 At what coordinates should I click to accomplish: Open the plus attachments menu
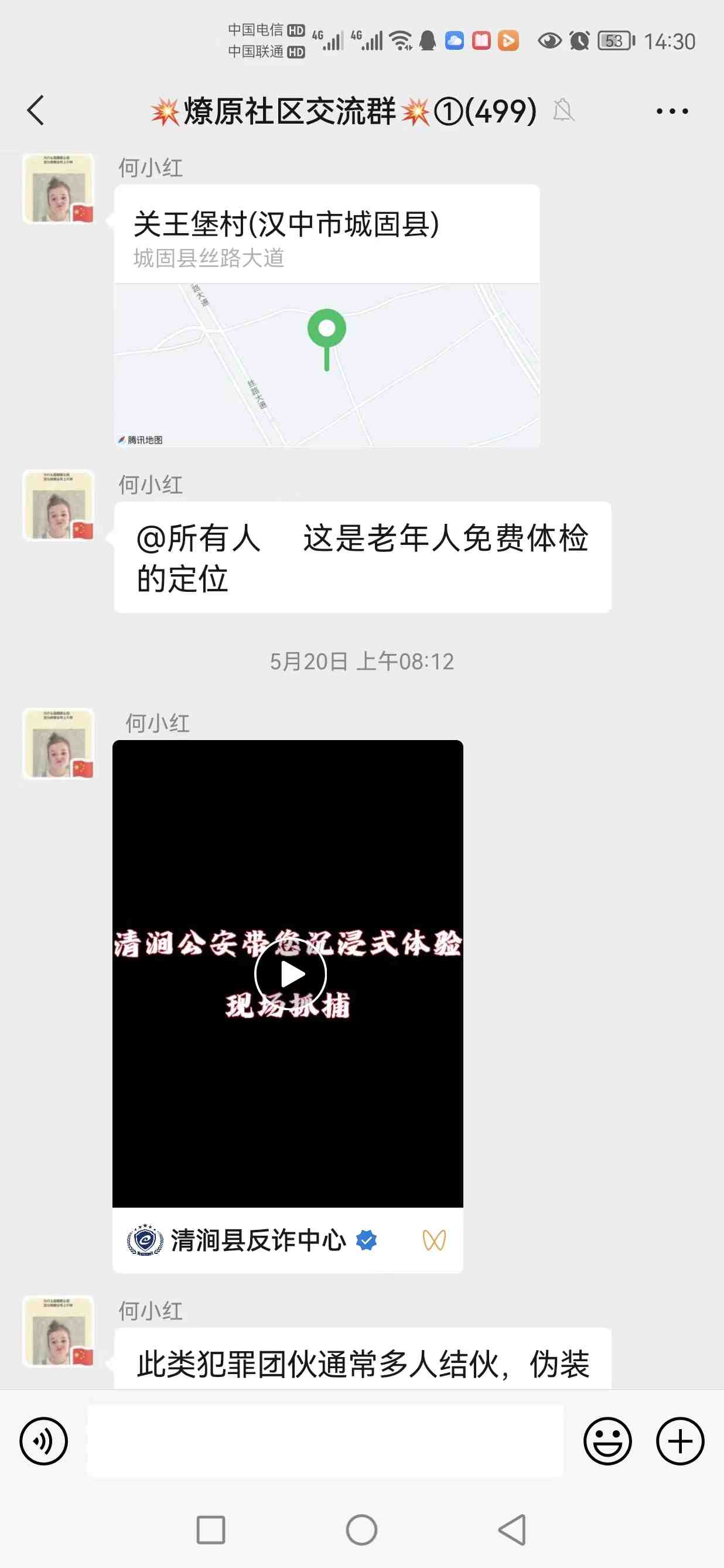point(679,1441)
